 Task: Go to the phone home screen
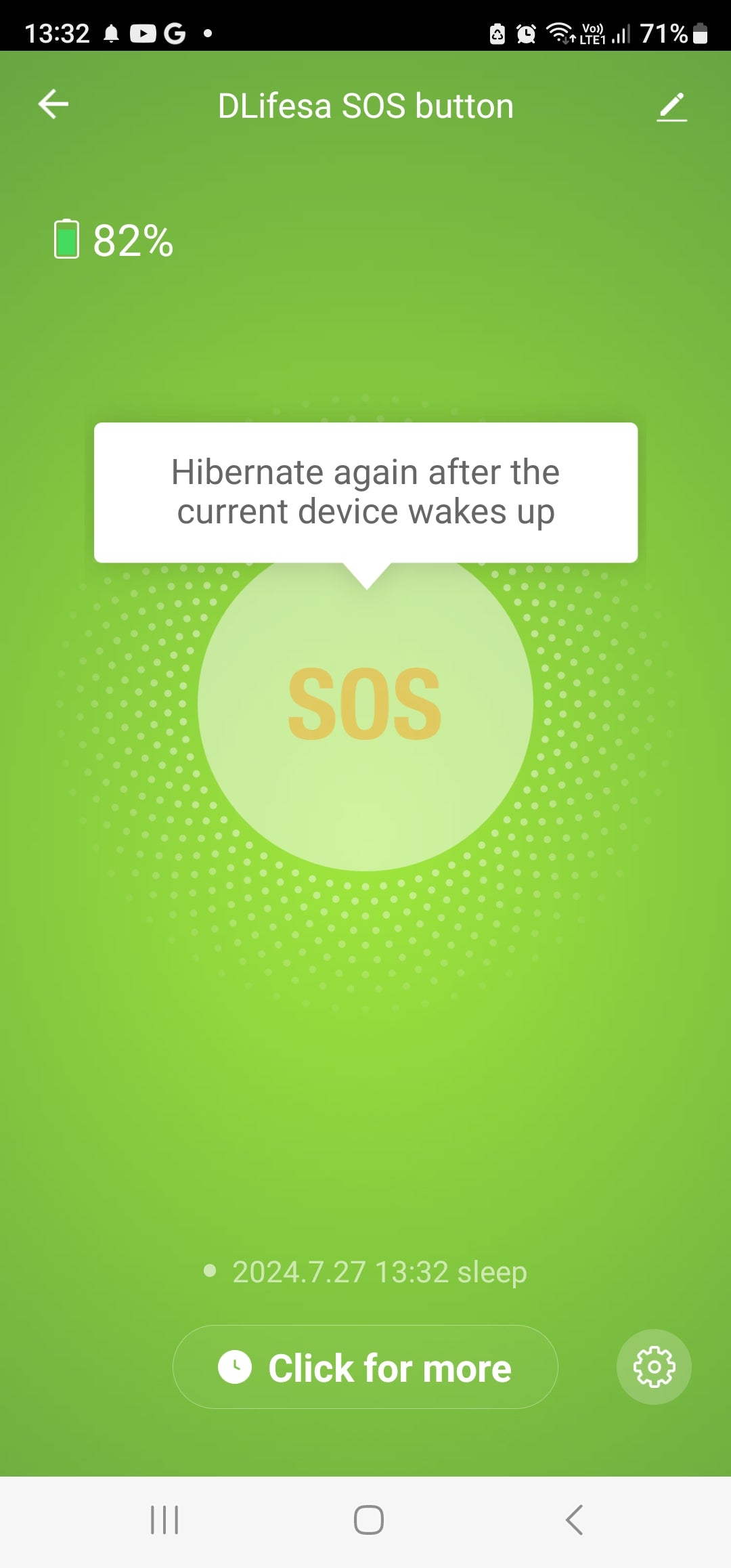pos(369,1520)
